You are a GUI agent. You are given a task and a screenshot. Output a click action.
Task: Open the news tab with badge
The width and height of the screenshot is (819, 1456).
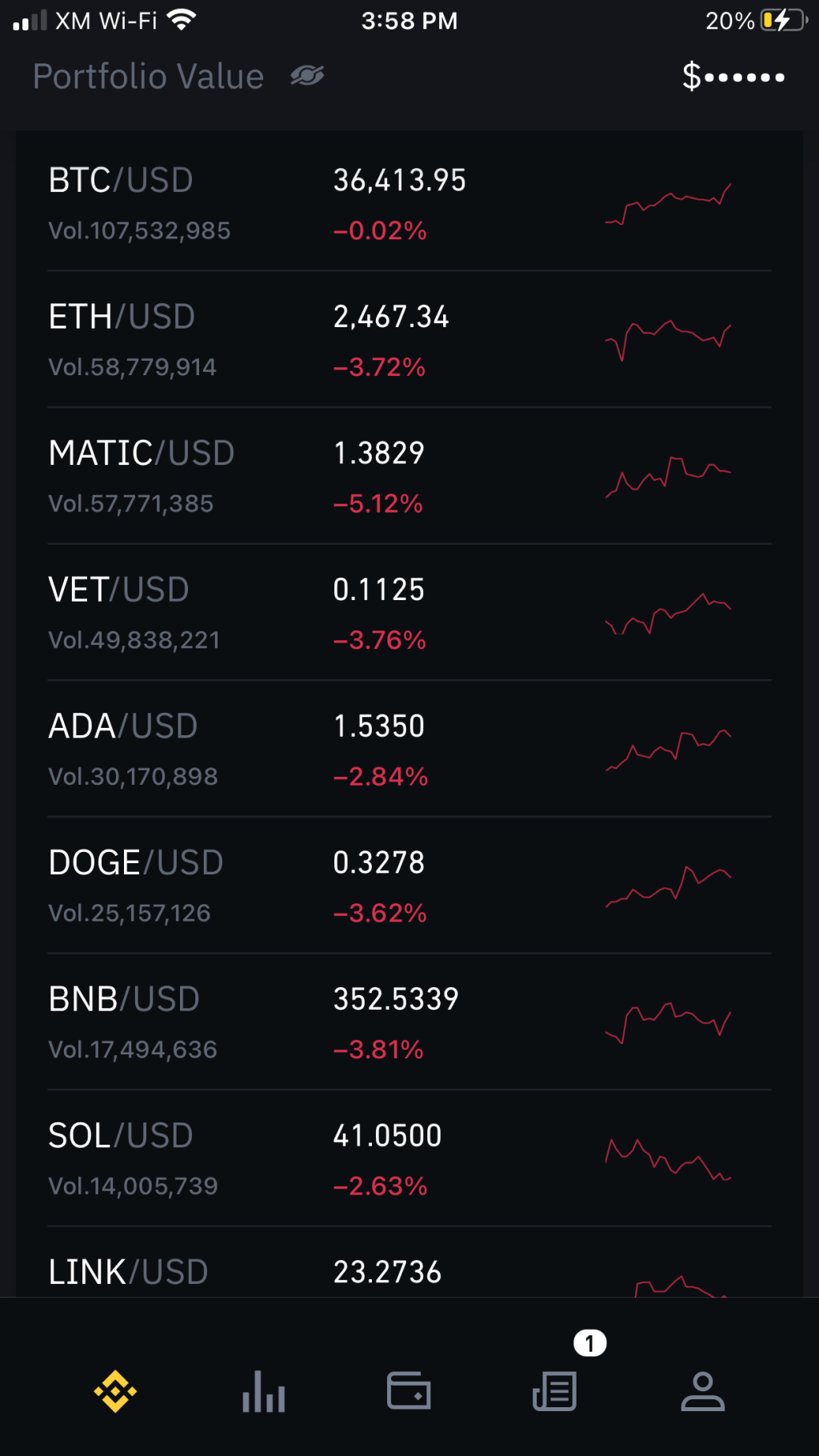tap(555, 1391)
